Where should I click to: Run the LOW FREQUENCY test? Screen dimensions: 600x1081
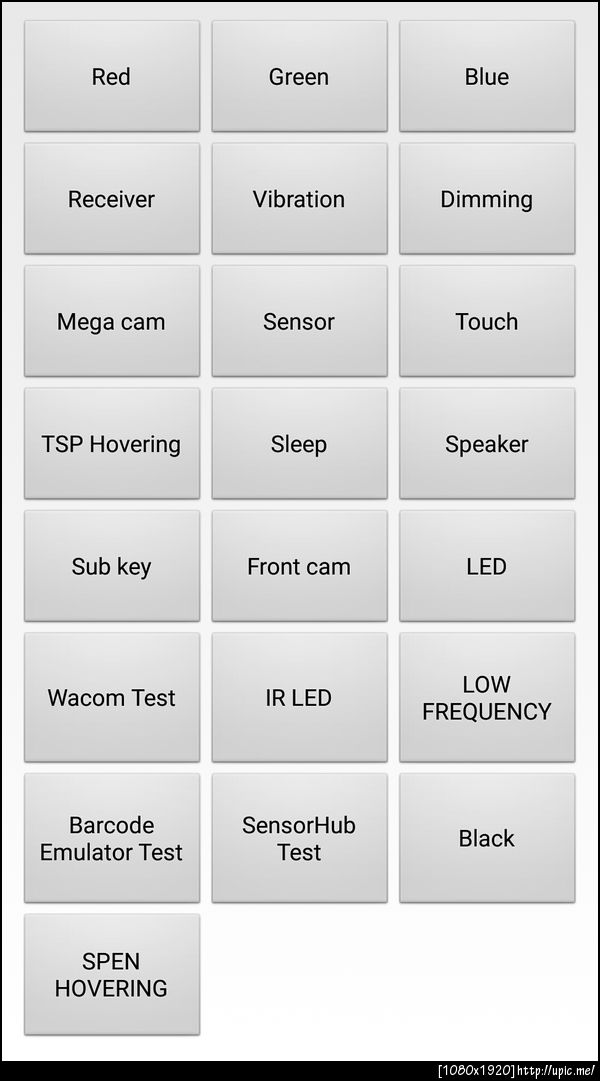(x=487, y=697)
